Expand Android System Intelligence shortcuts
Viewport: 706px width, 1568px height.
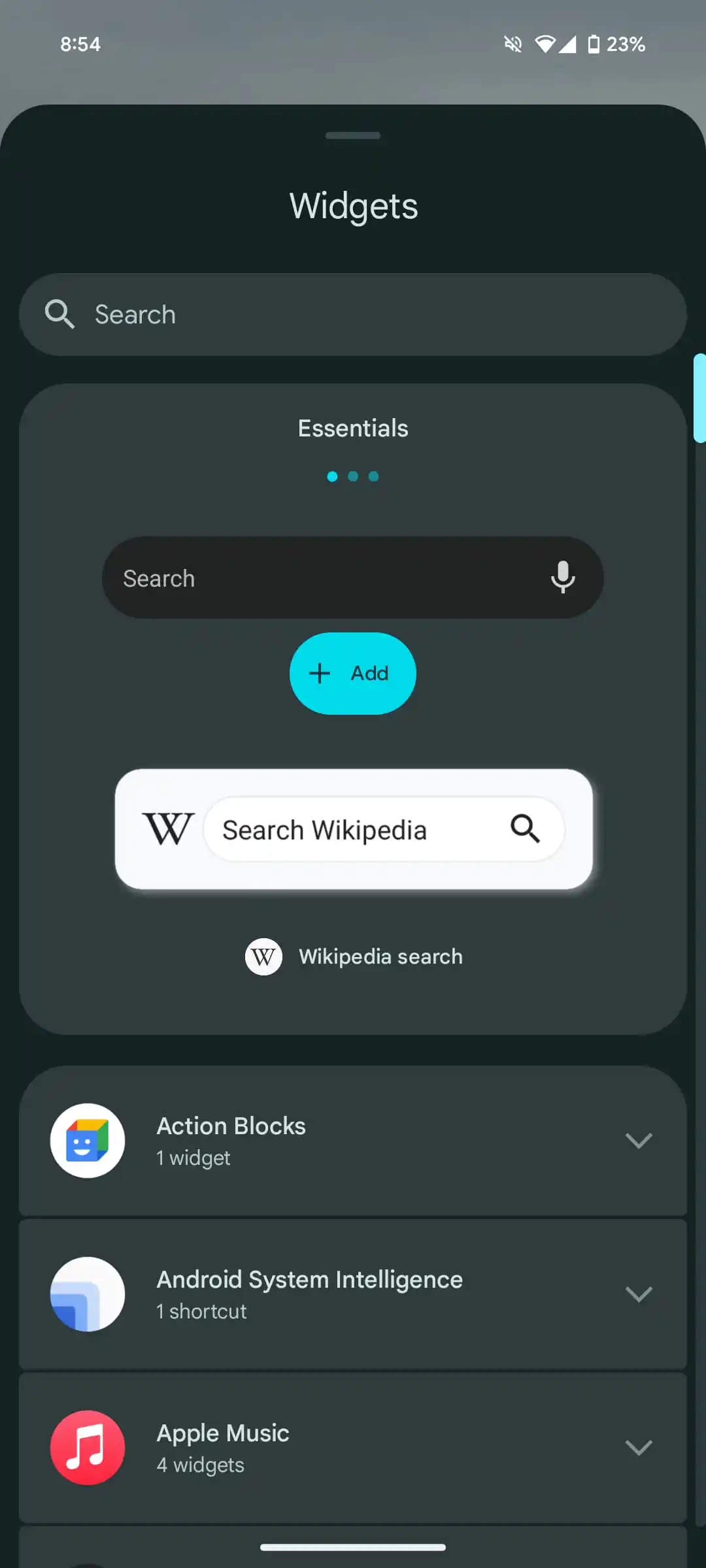point(638,1294)
